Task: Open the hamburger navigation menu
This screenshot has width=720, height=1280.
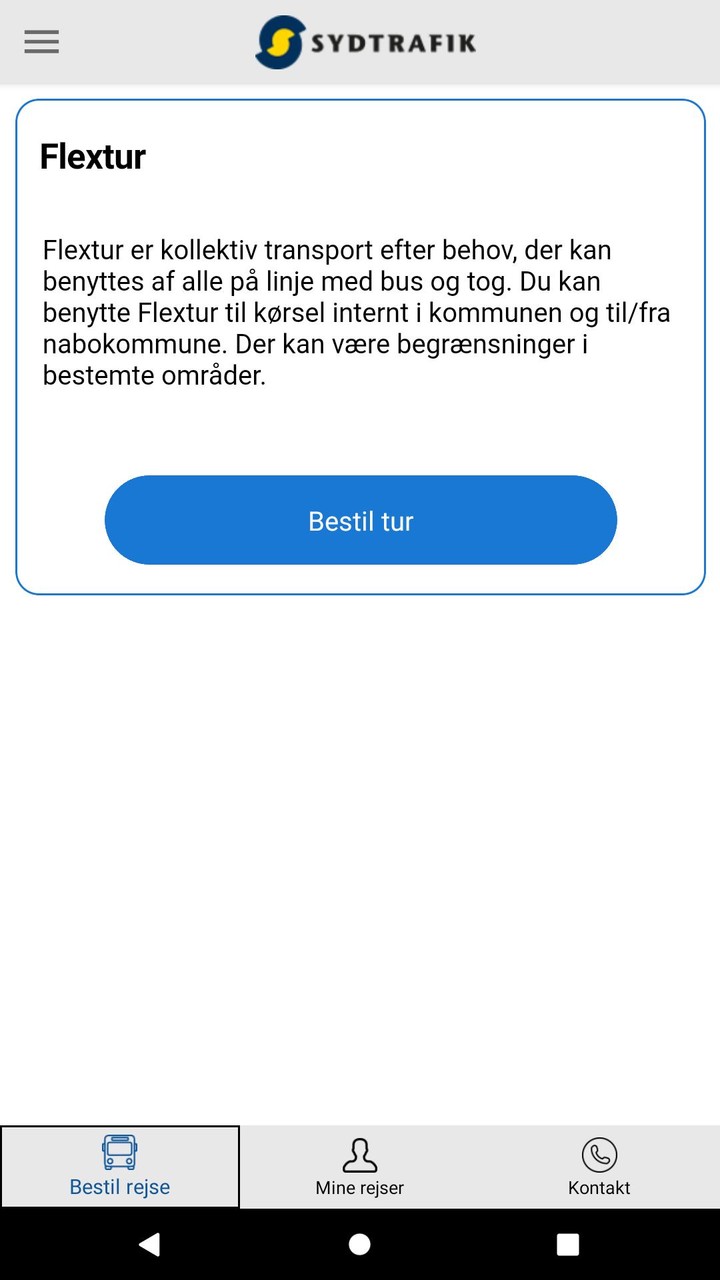Action: pyautogui.click(x=41, y=42)
